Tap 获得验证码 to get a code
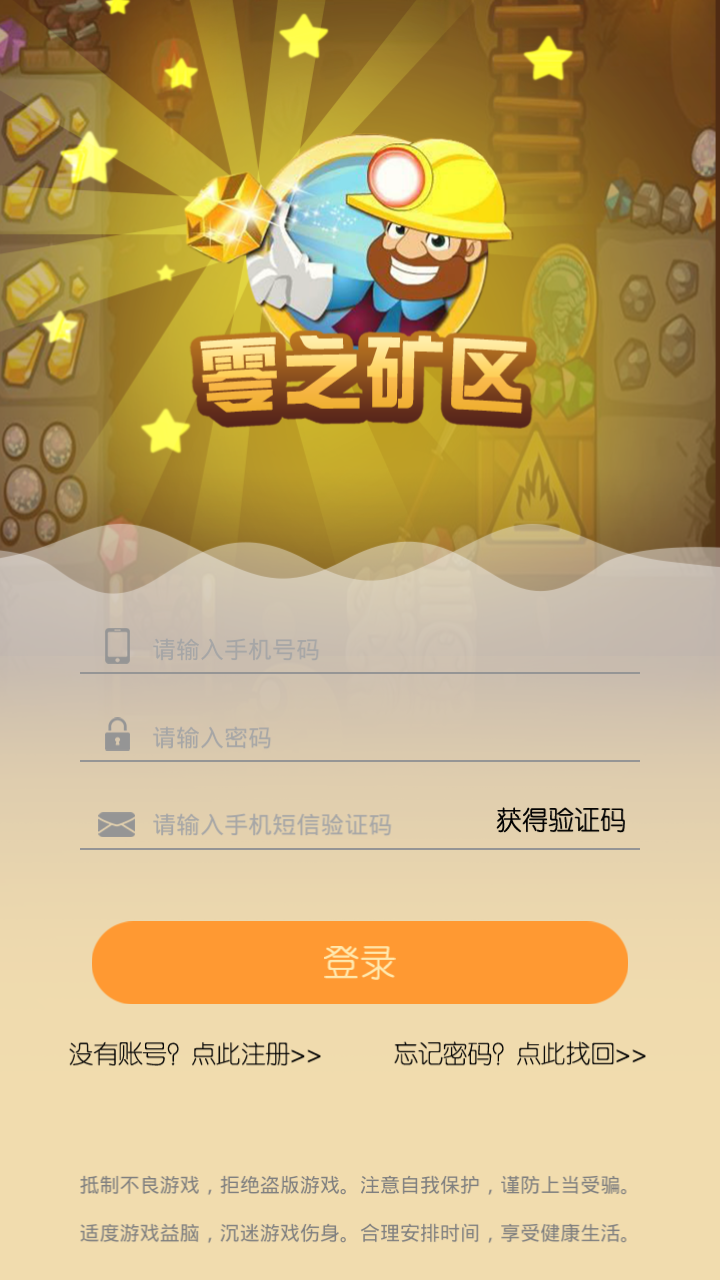Image resolution: width=720 pixels, height=1280 pixels. pos(560,821)
